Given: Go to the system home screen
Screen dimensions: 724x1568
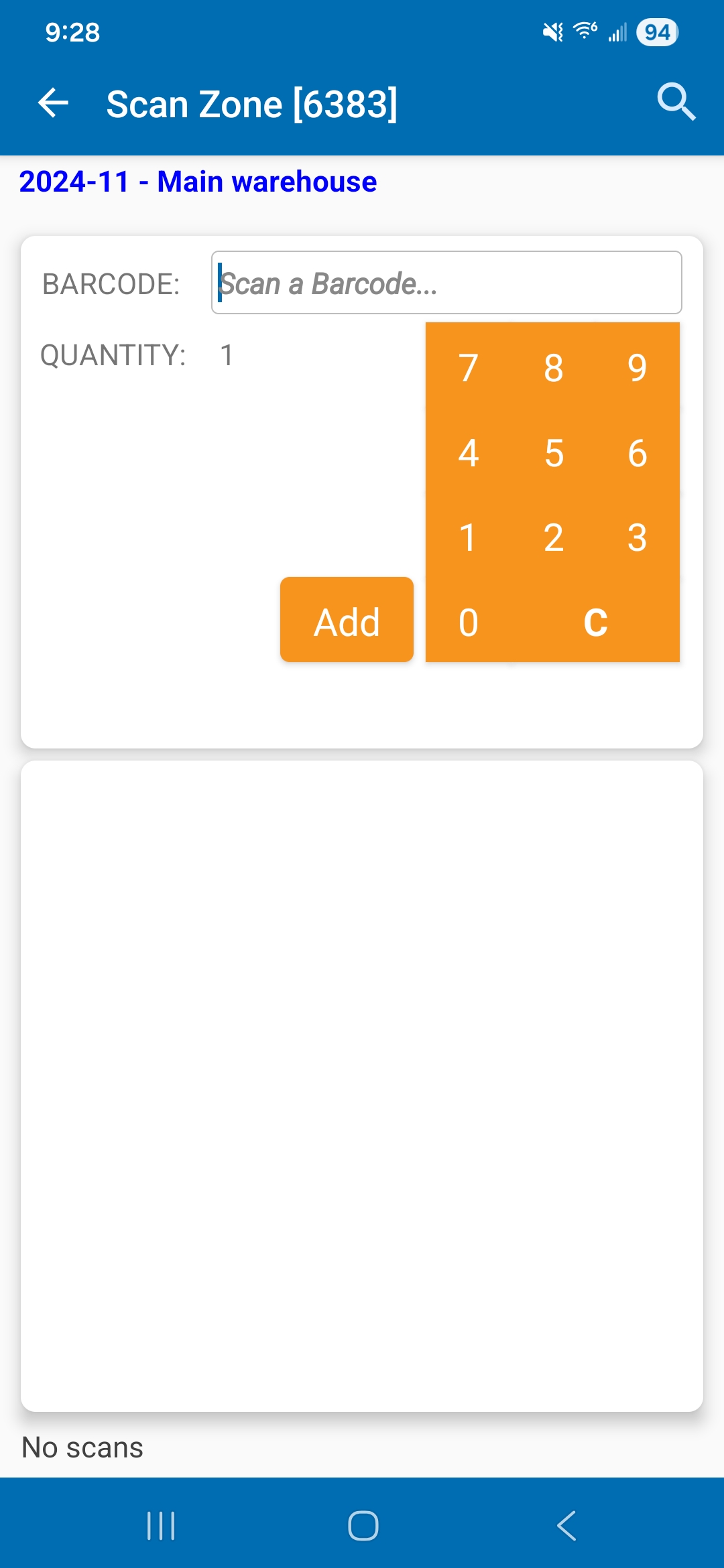Looking at the screenshot, I should pos(363,1526).
